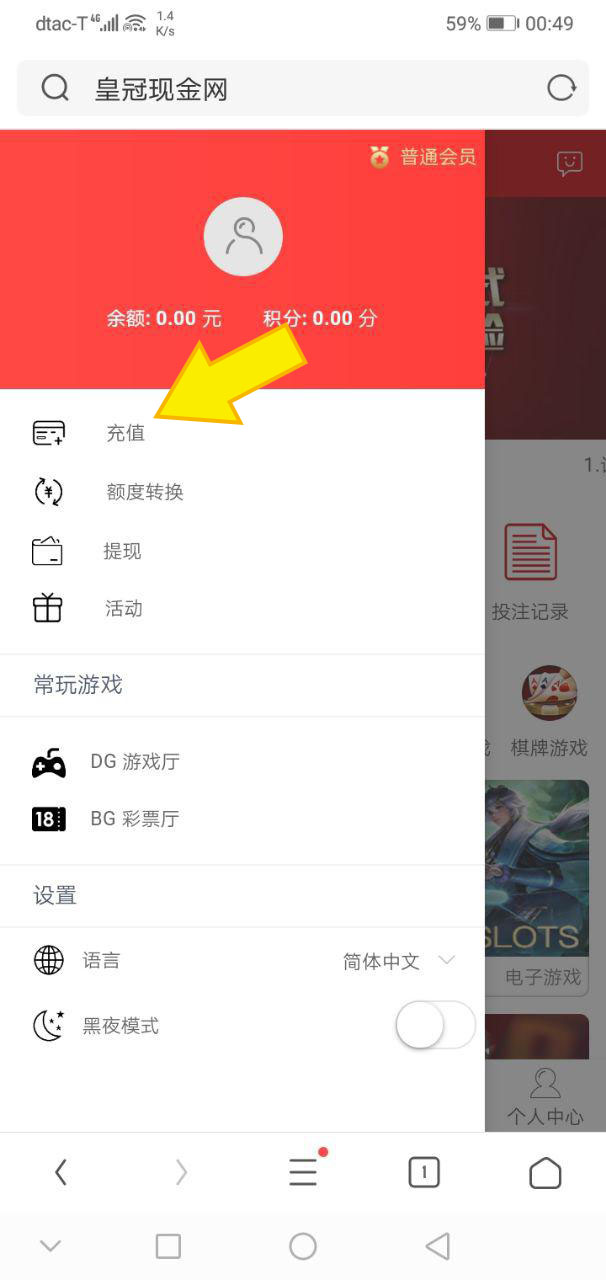The height and width of the screenshot is (1280, 606).
Task: Open the message icon at top right
Action: tap(569, 164)
